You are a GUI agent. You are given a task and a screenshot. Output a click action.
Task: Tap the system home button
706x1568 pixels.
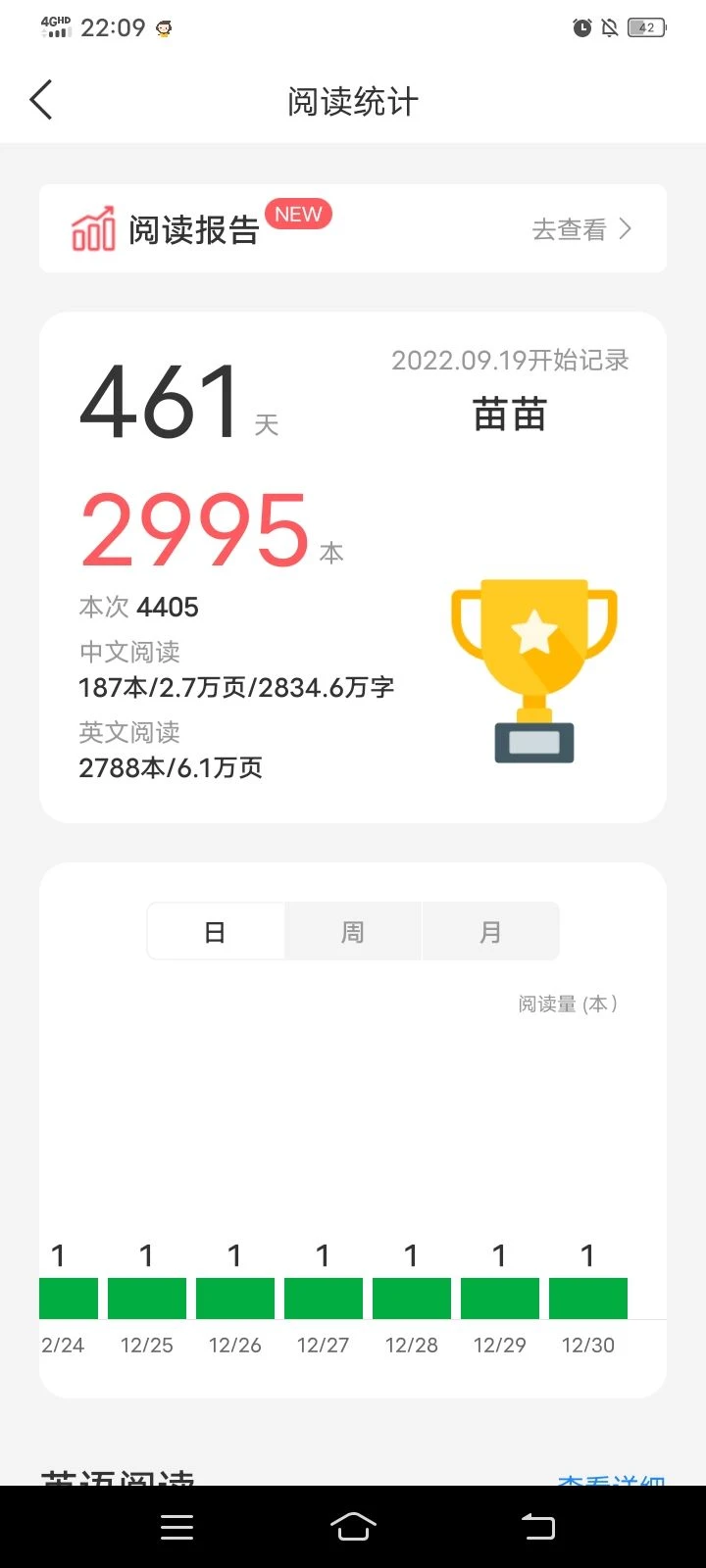point(353,1526)
